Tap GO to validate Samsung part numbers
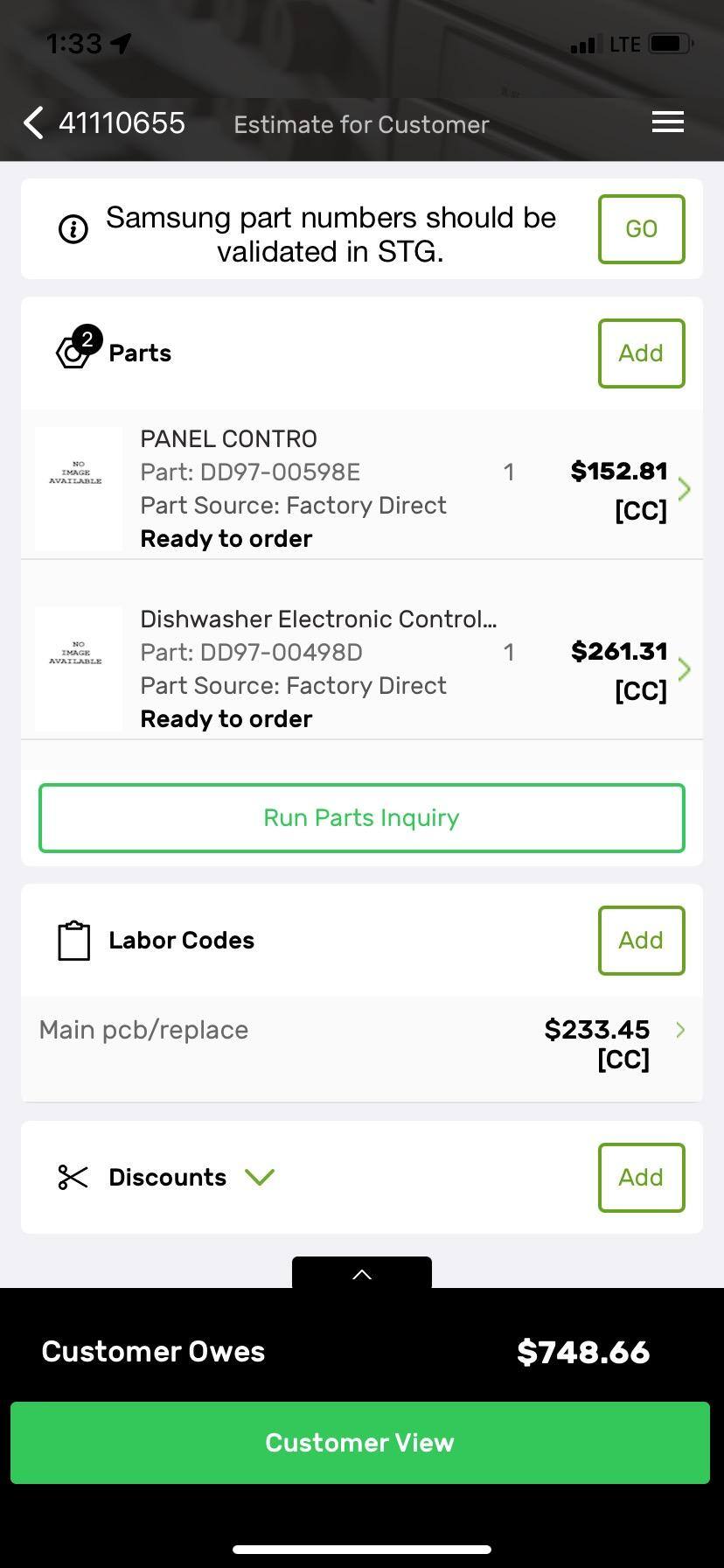 point(641,228)
